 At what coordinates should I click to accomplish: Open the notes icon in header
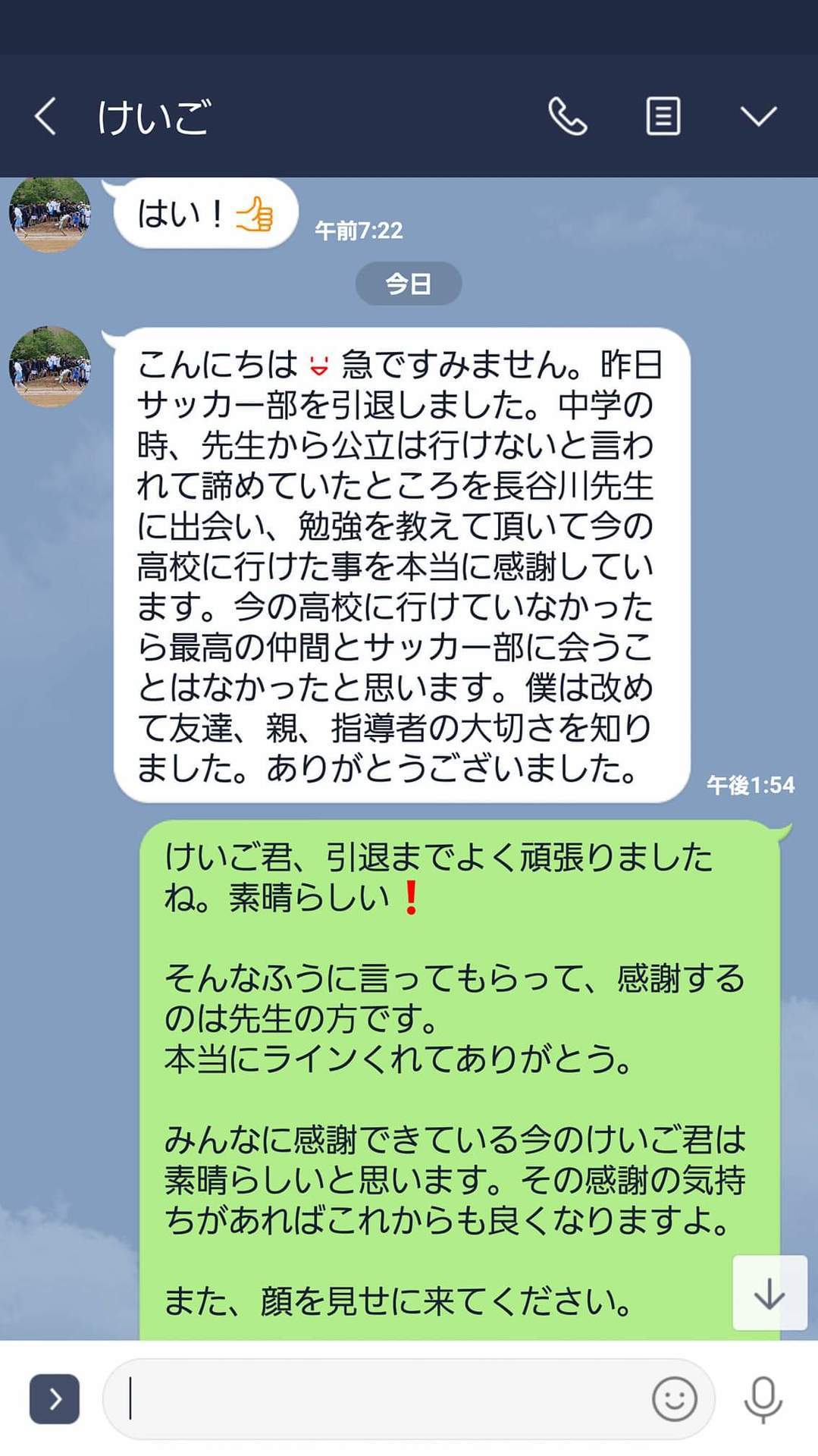pos(663,117)
